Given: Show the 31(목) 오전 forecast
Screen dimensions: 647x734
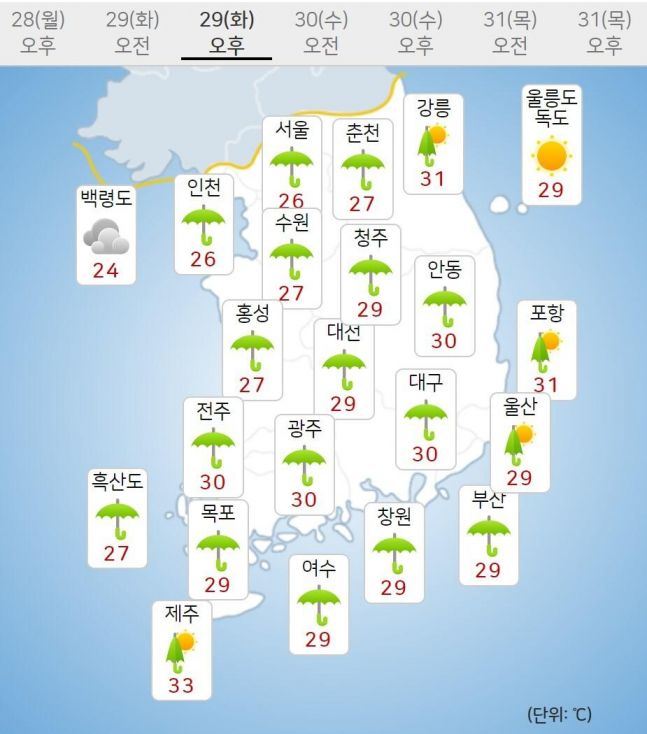Looking at the screenshot, I should pyautogui.click(x=510, y=31).
